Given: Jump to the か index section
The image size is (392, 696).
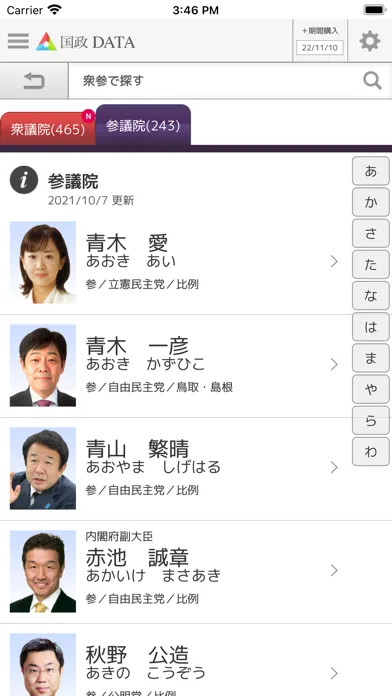Looking at the screenshot, I should 371,202.
